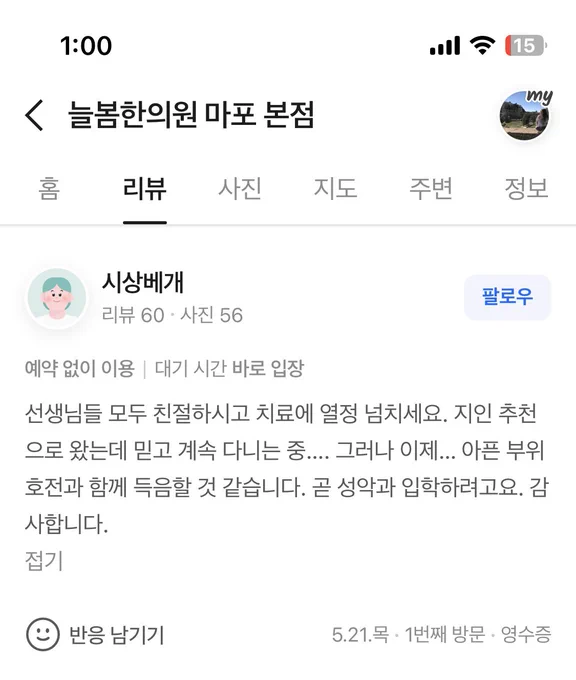Open the 지도 tab
The image size is (576, 680).
pyautogui.click(x=335, y=189)
